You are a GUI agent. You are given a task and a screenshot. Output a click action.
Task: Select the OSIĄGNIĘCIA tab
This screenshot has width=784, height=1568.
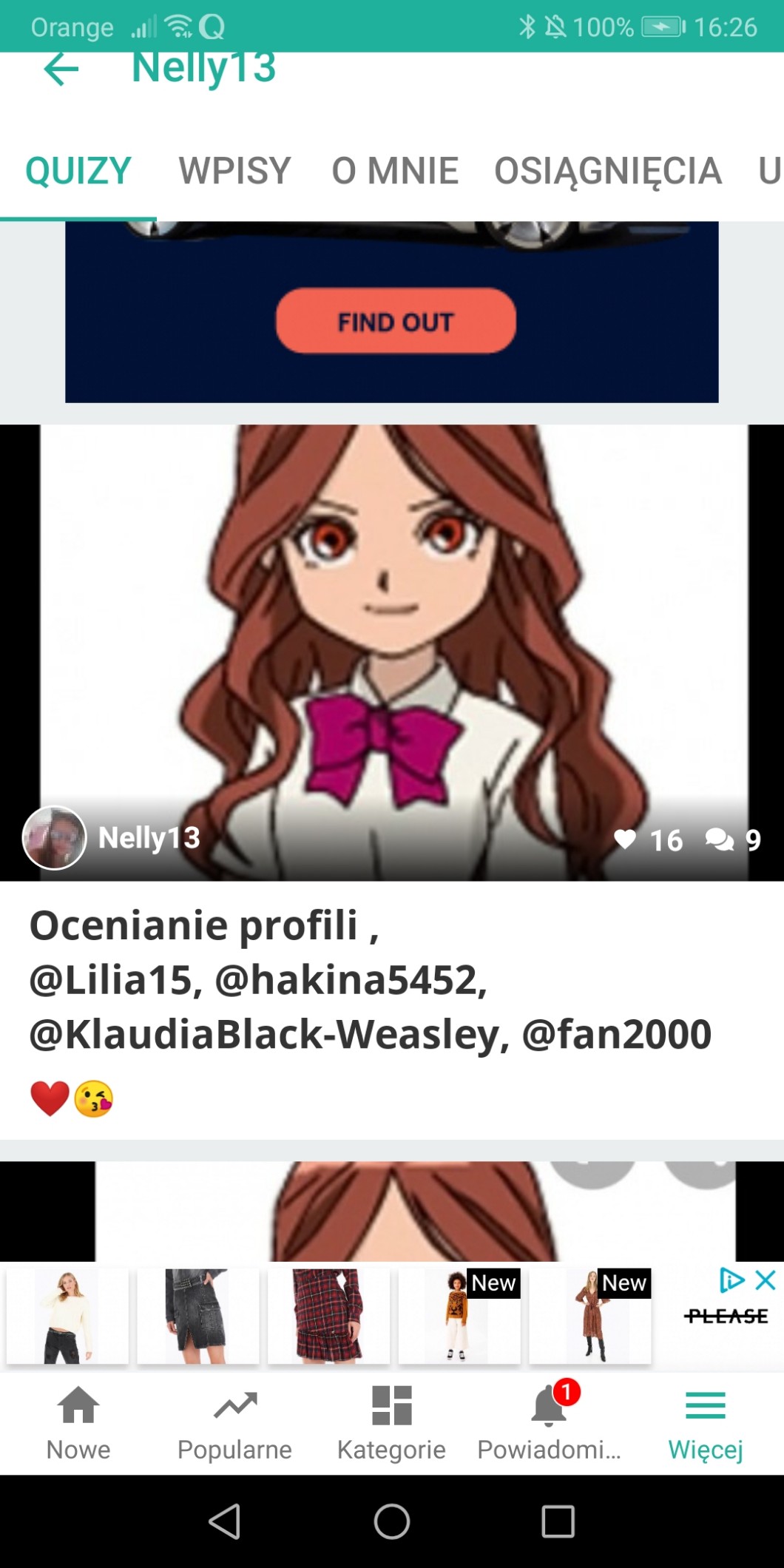click(607, 171)
